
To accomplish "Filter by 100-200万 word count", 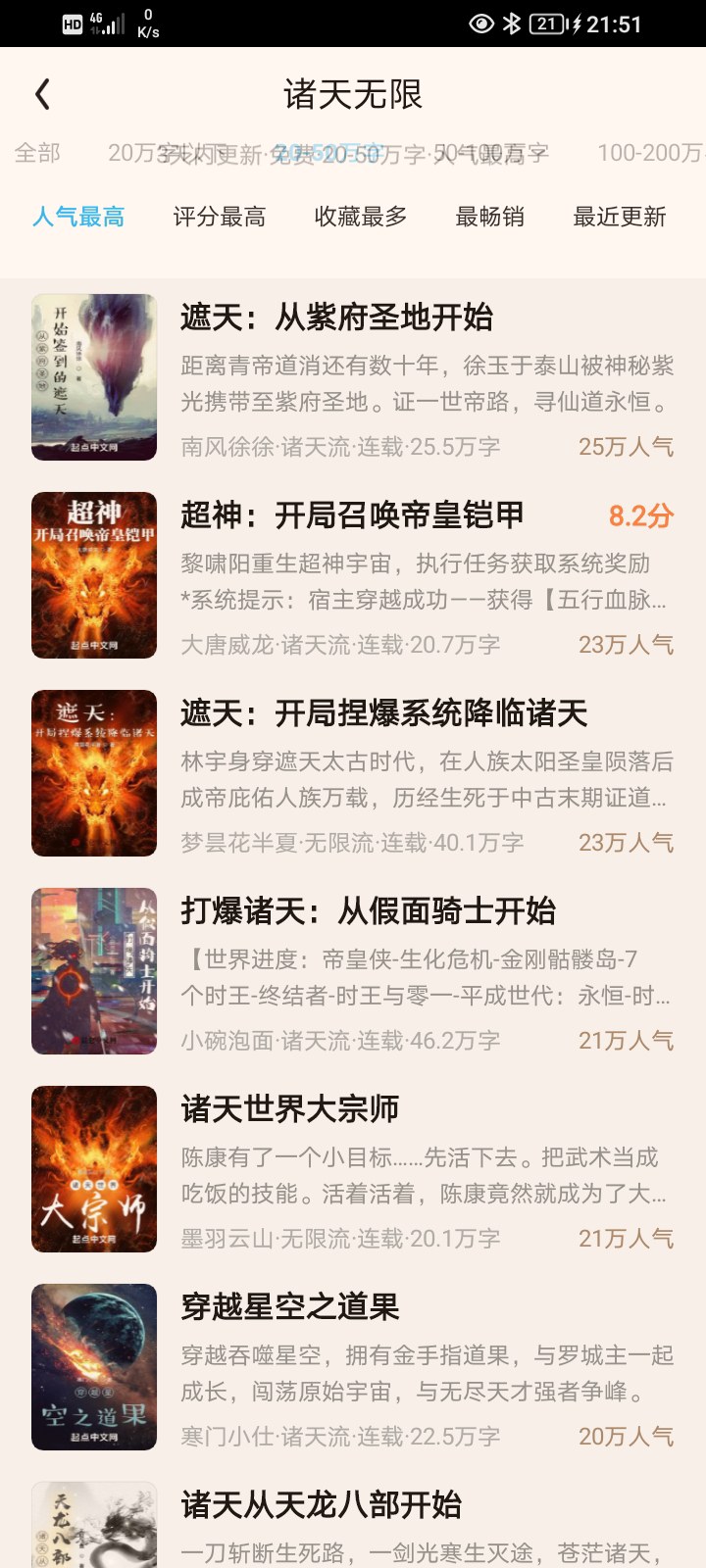I will (650, 153).
